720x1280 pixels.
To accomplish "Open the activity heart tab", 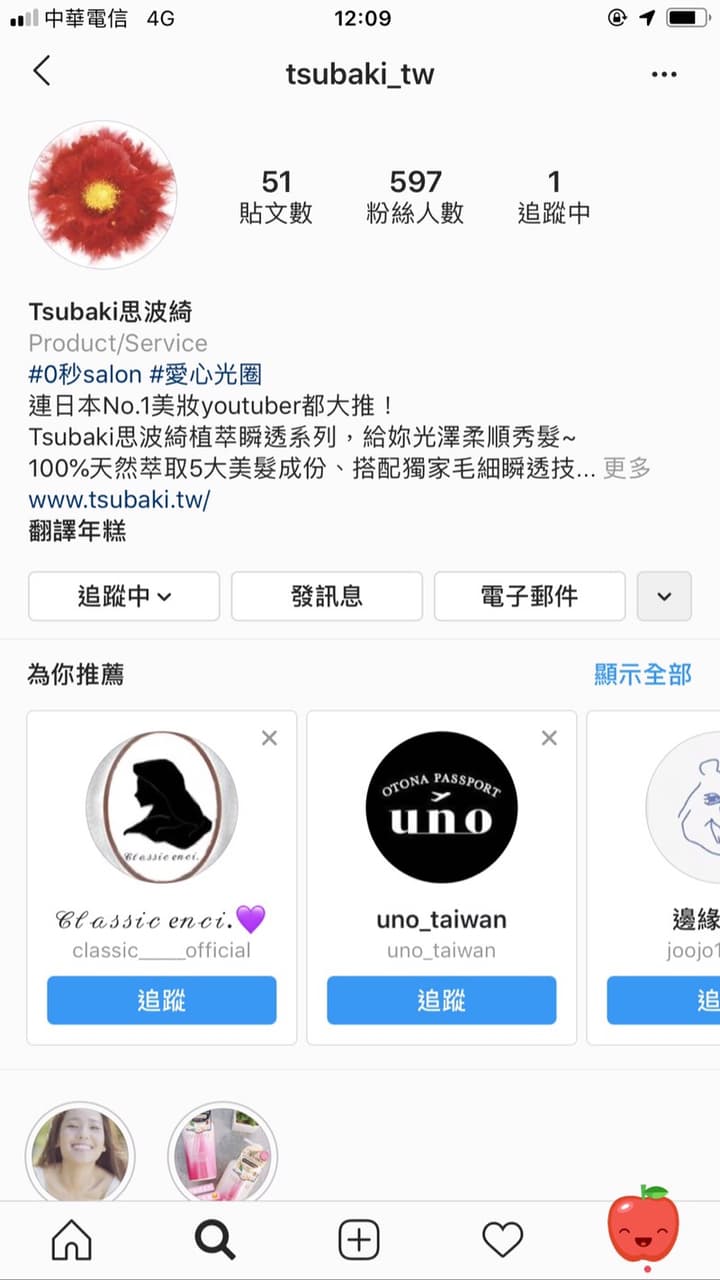I will (502, 1240).
